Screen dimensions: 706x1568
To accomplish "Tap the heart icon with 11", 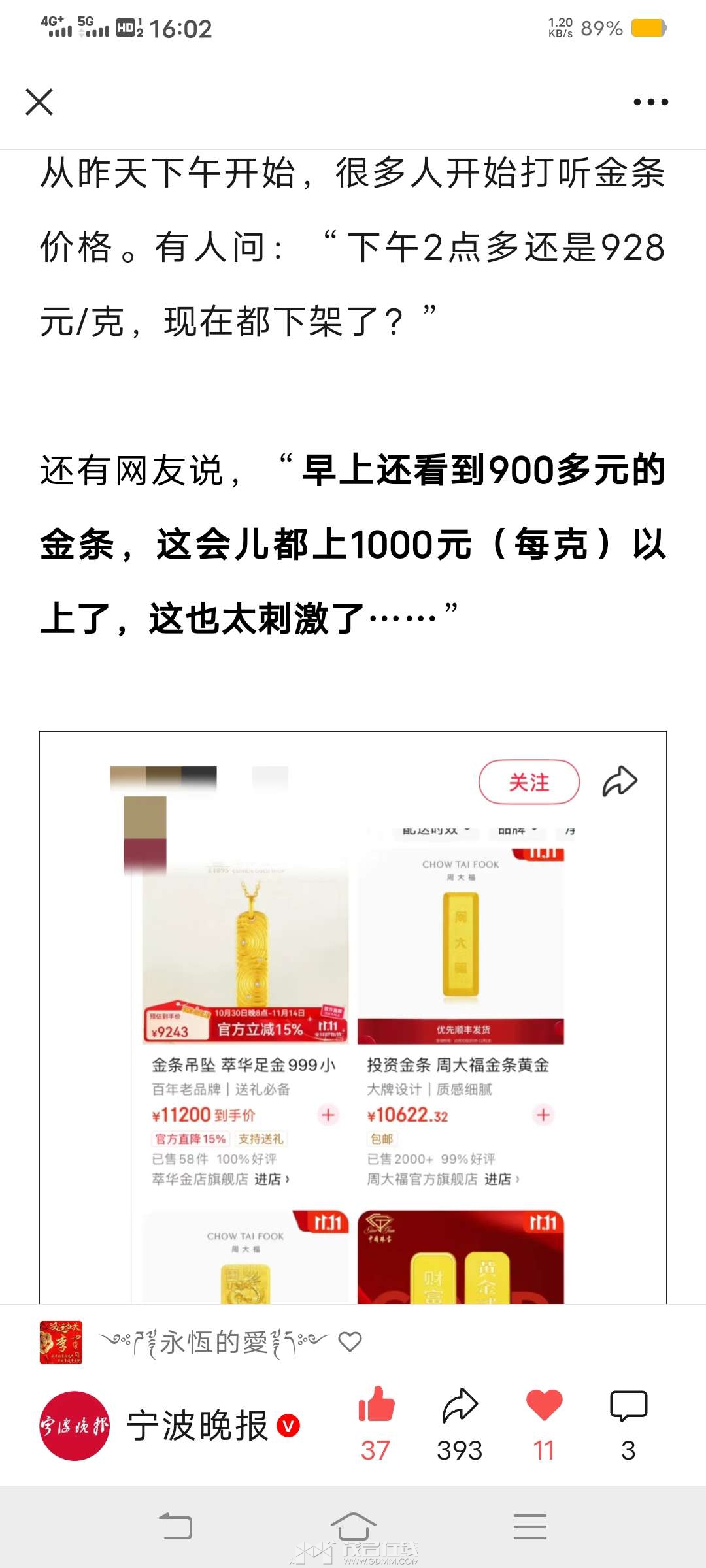I will pos(544,1405).
